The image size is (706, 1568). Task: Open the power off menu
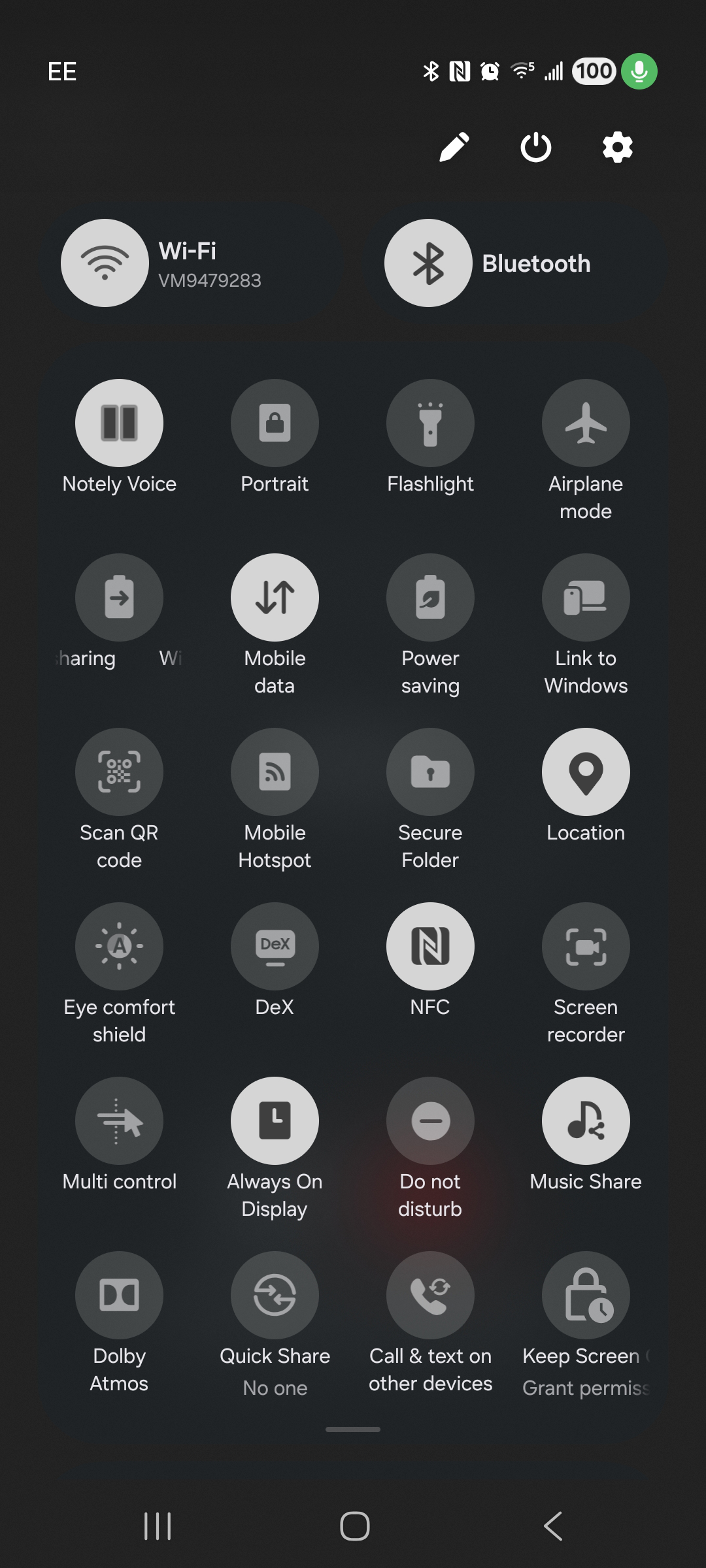pos(535,147)
